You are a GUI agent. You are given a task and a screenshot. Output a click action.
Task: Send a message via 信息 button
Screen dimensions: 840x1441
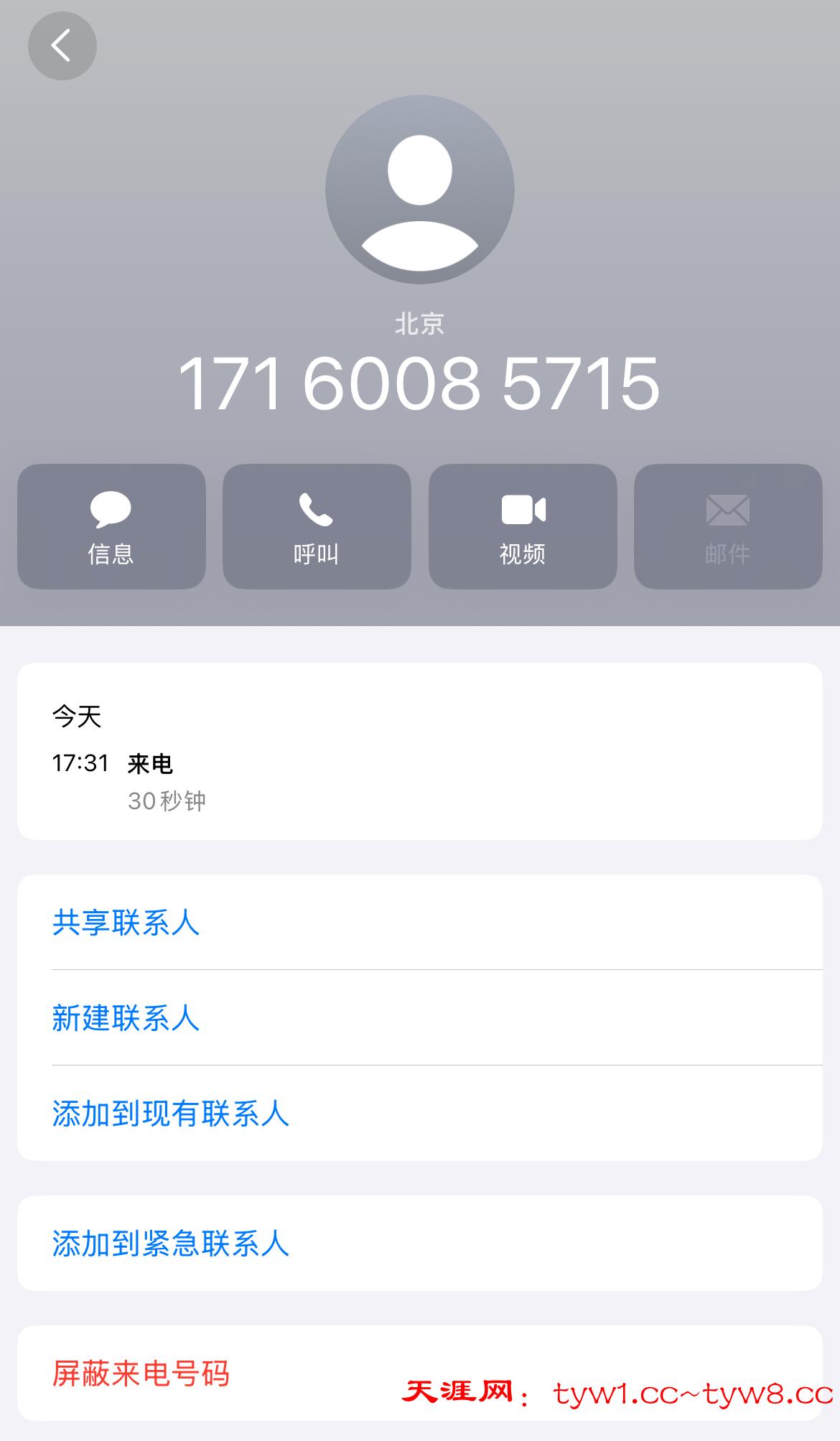coord(111,526)
